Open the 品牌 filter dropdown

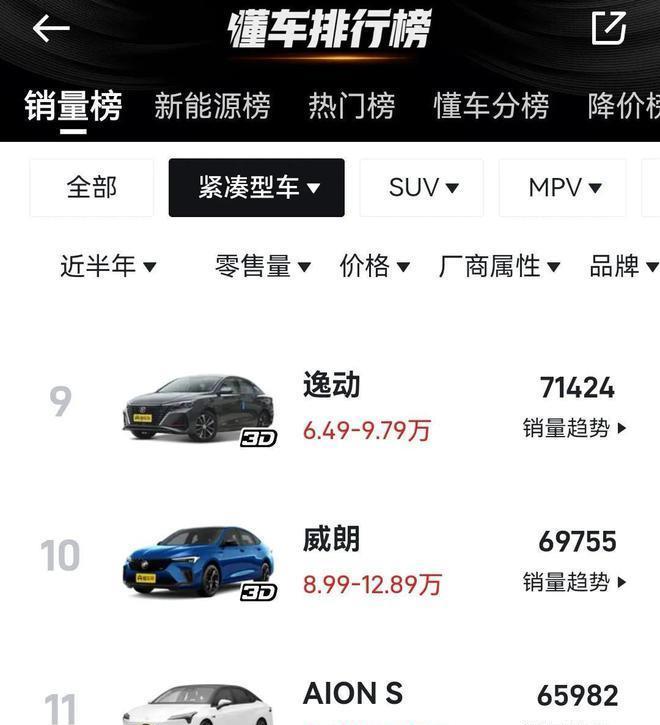tap(622, 266)
